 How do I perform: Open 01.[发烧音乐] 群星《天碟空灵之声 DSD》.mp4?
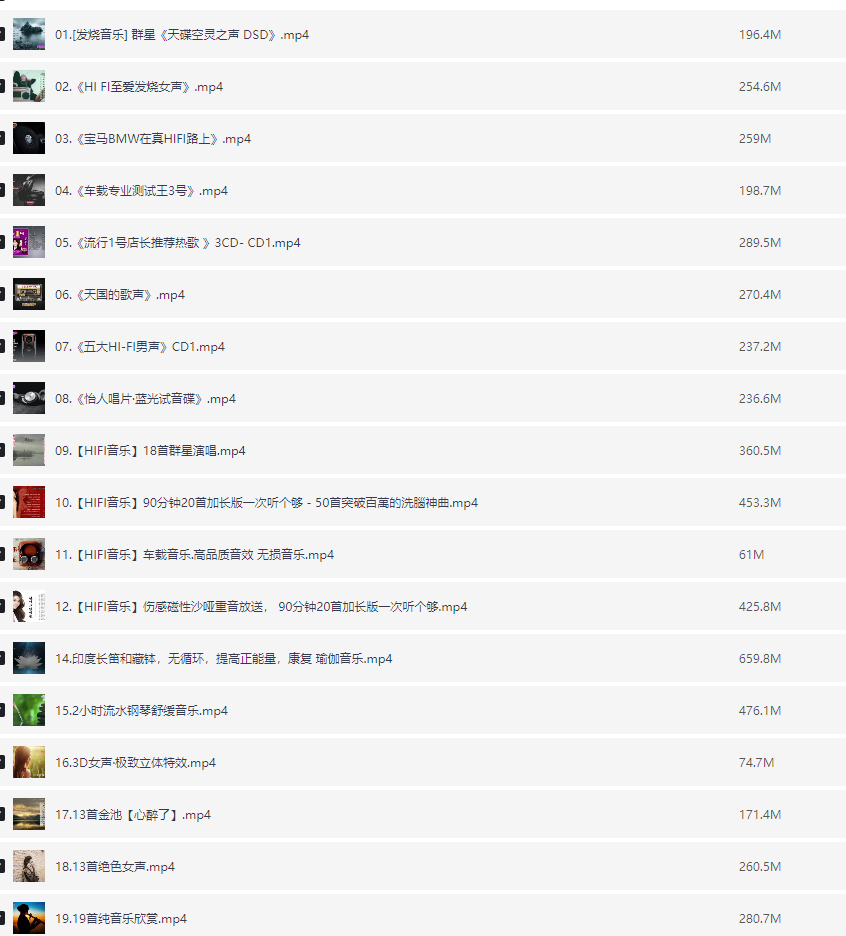[182, 35]
